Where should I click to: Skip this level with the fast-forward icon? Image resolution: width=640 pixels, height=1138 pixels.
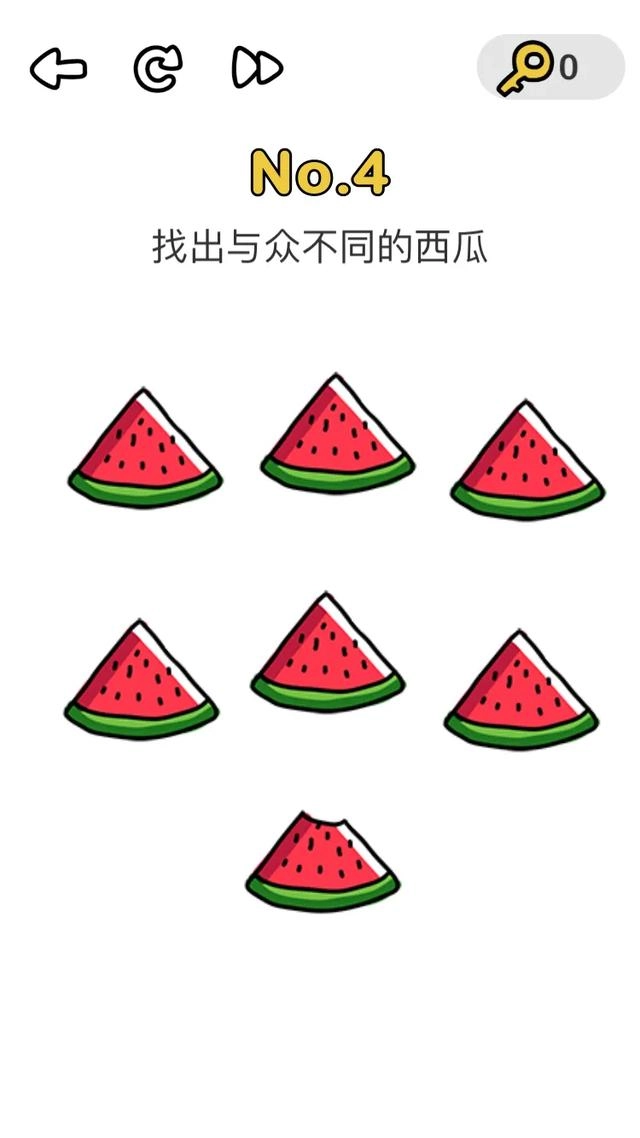pos(258,68)
